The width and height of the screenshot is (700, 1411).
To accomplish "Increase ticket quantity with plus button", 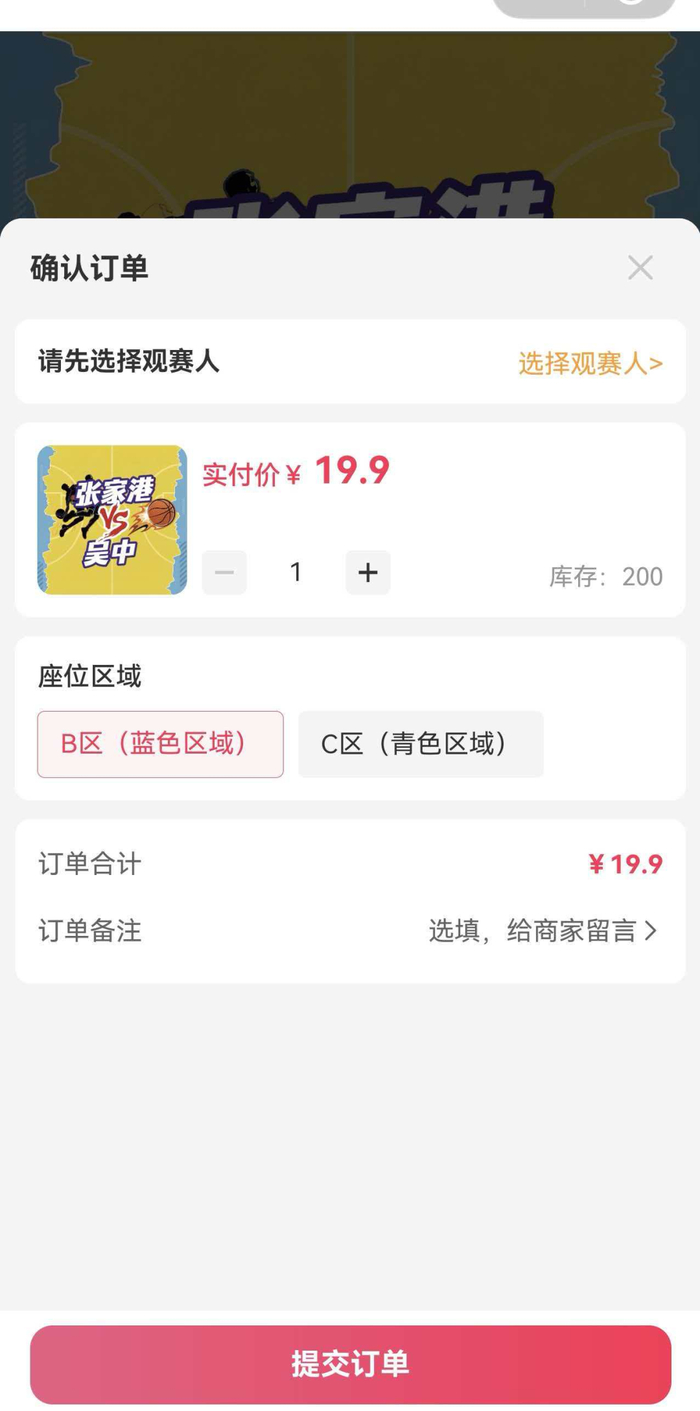I will tap(368, 573).
